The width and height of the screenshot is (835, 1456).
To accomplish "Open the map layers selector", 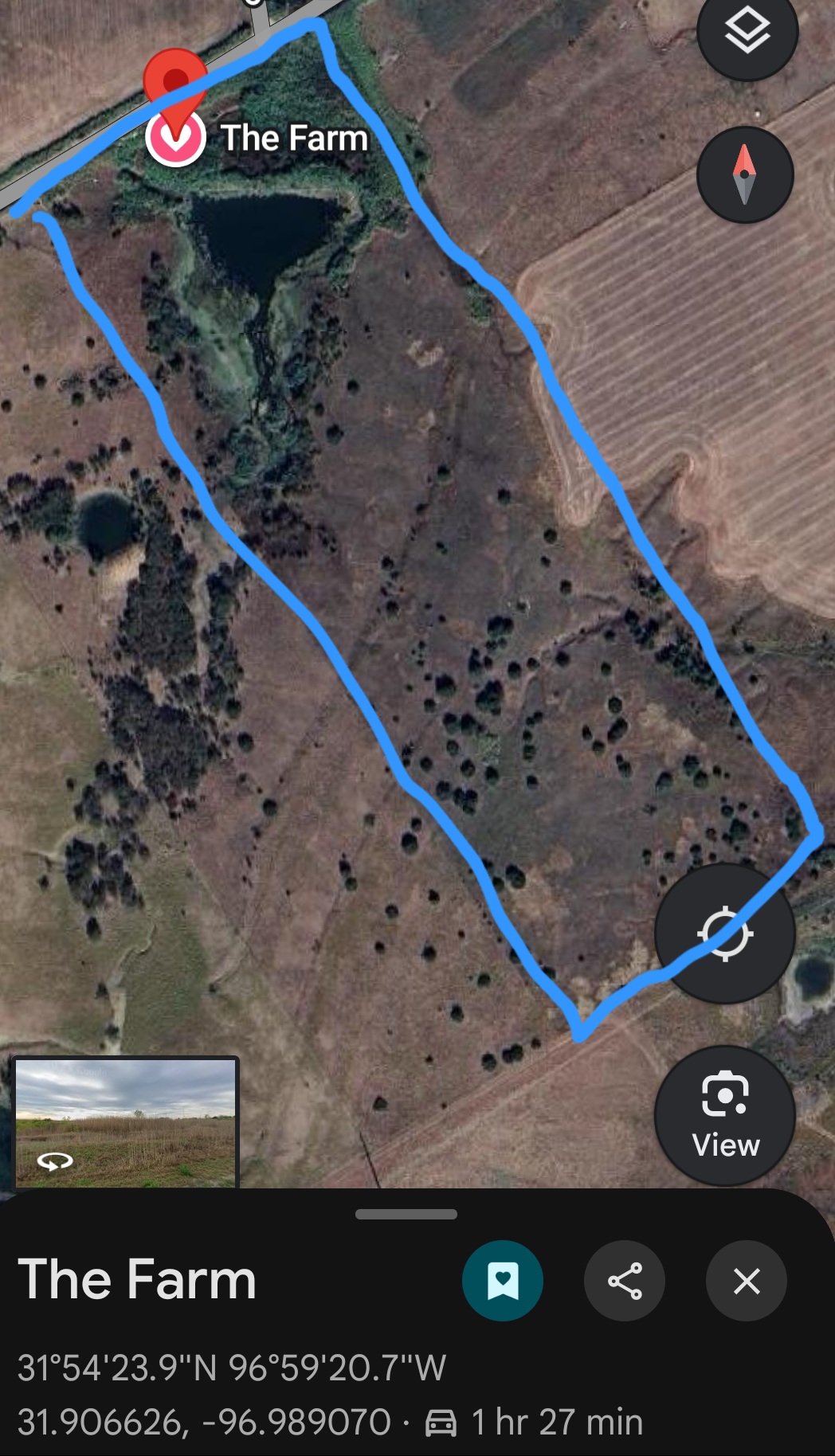I will 747,32.
